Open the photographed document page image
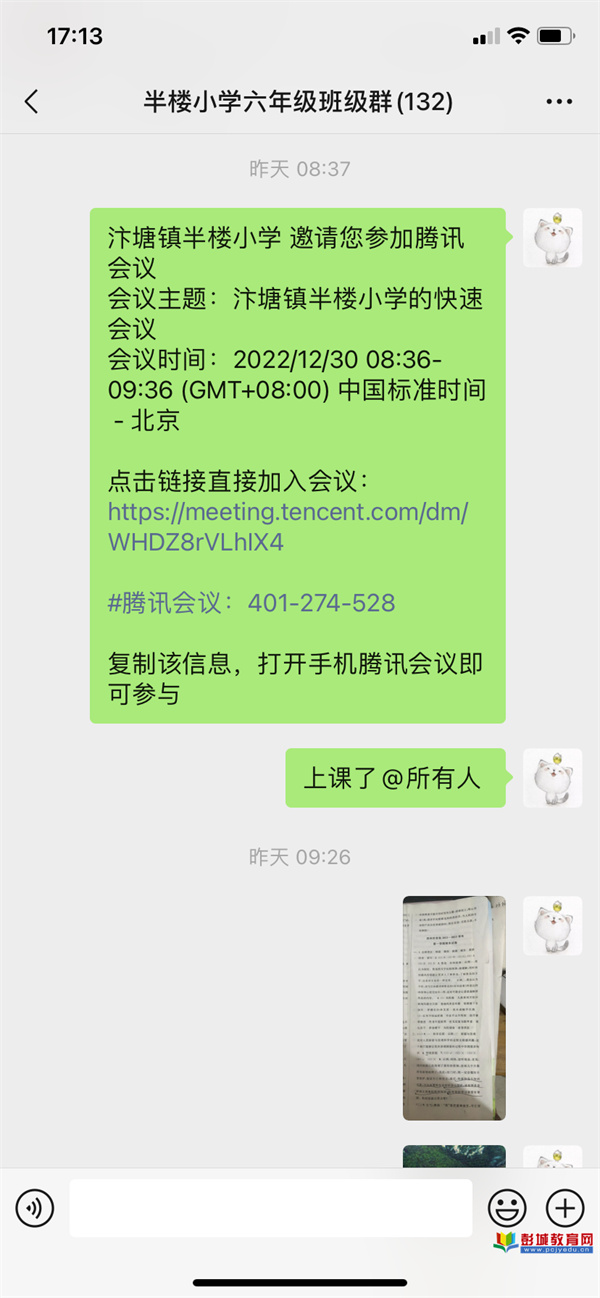The width and height of the screenshot is (600, 1298). tap(454, 1007)
